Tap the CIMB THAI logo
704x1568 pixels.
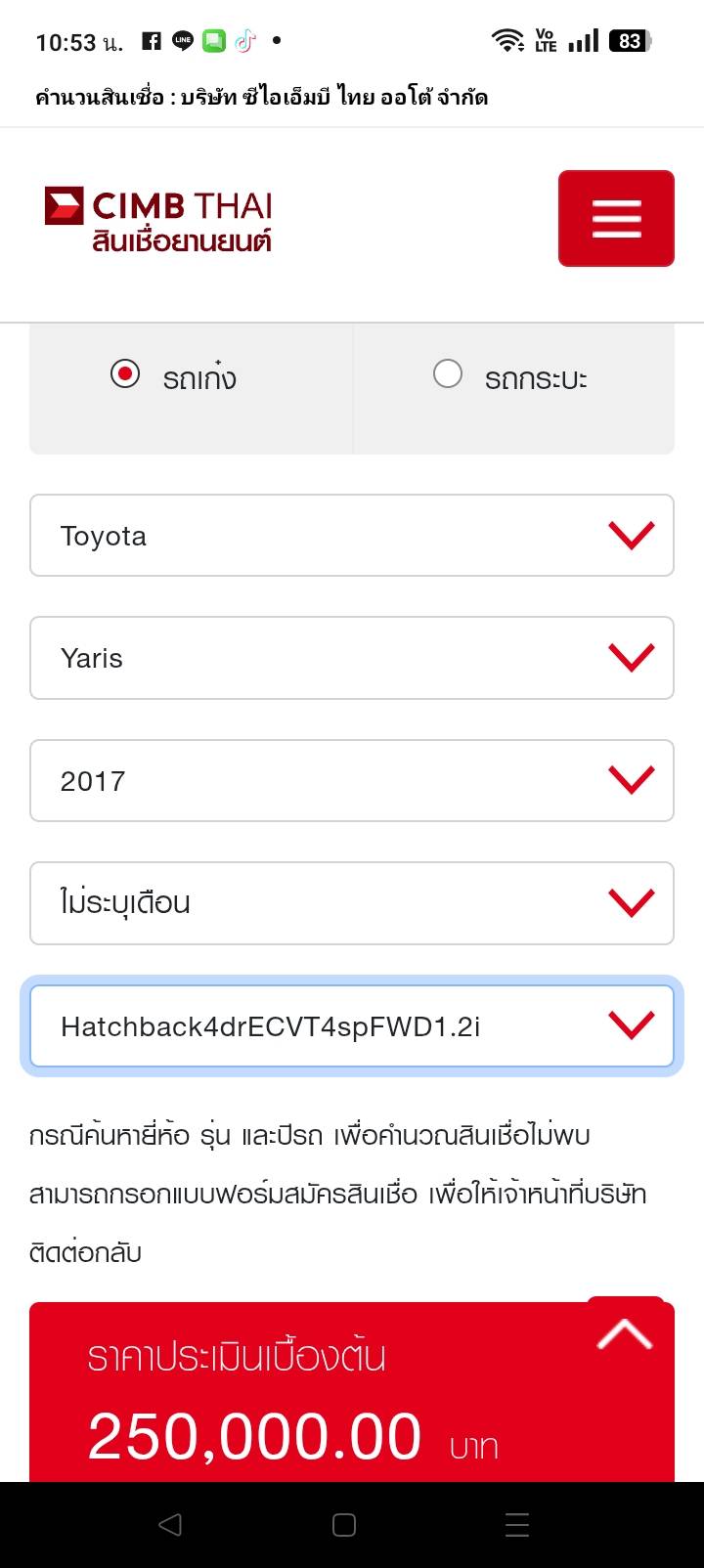[x=158, y=220]
